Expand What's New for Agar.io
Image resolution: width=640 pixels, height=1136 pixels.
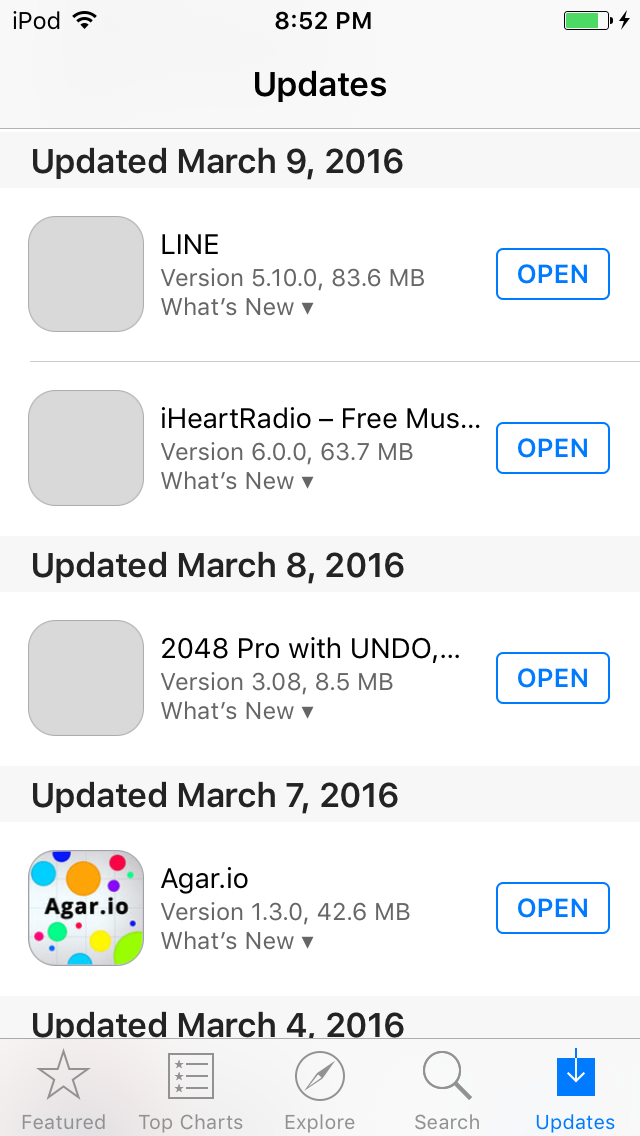coord(237,941)
